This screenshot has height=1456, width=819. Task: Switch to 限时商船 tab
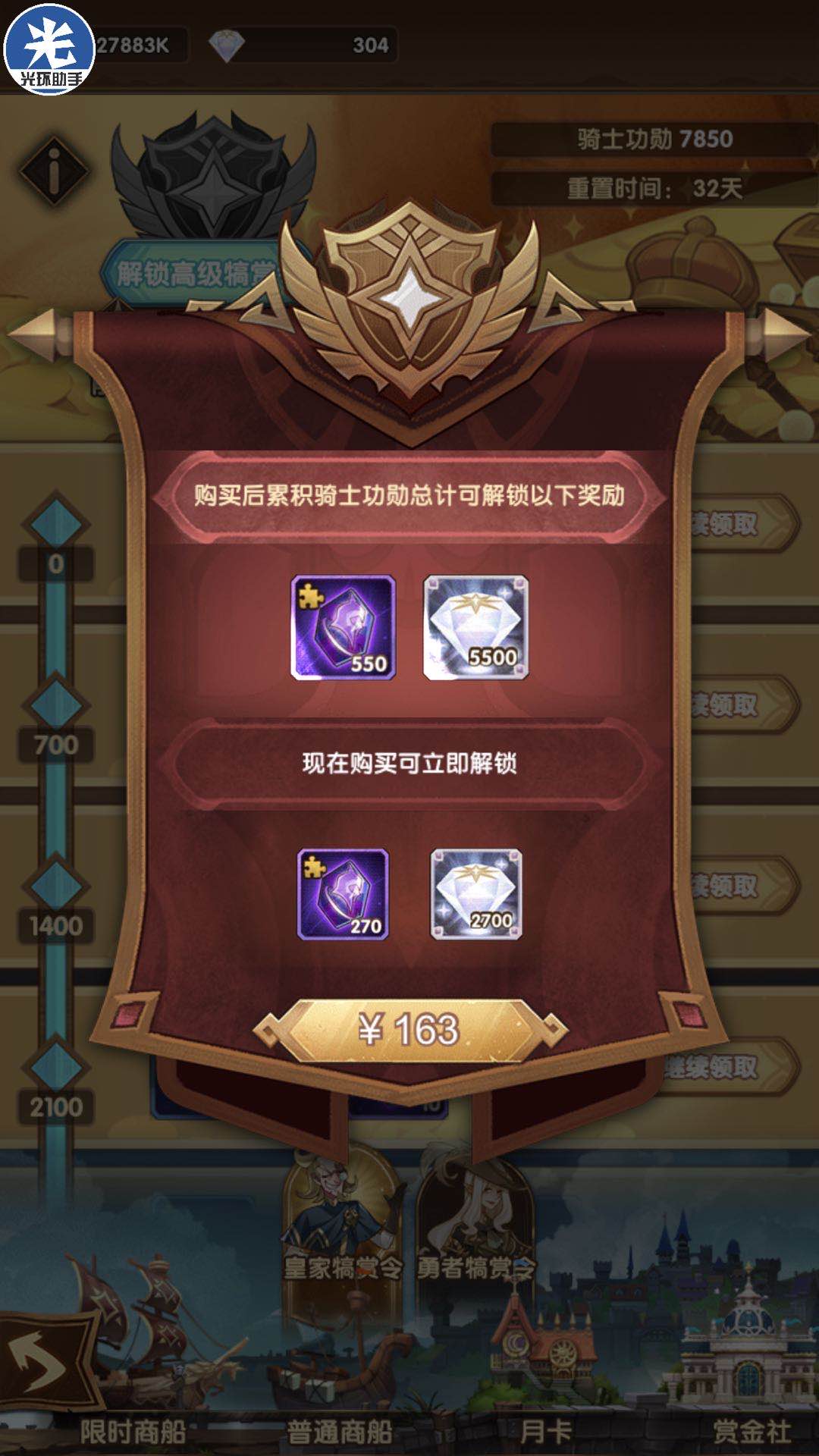tap(133, 1432)
